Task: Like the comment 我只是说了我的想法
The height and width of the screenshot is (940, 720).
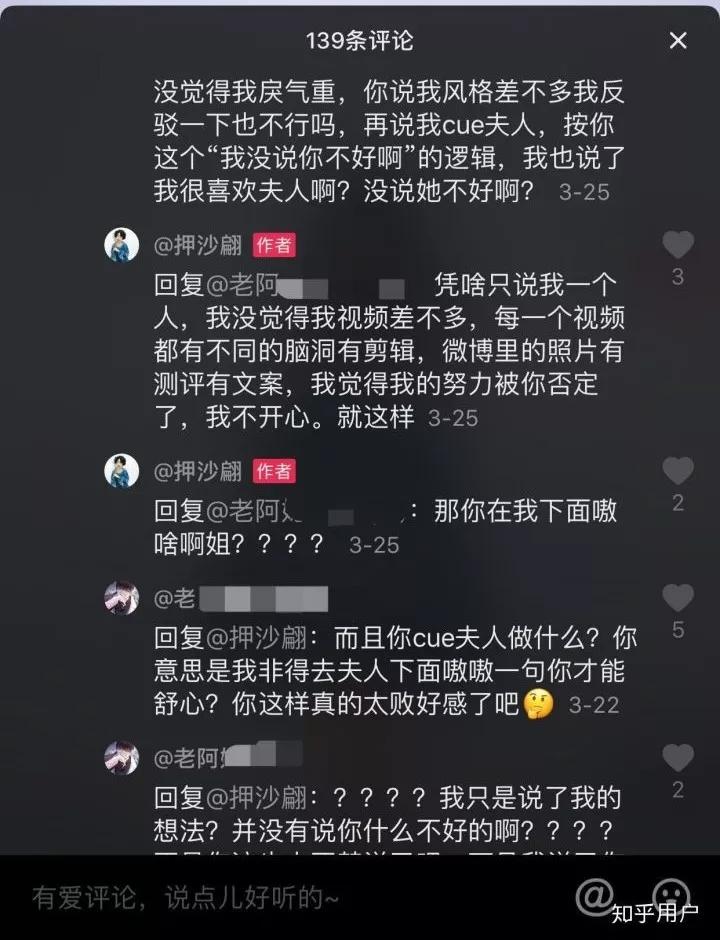Action: [678, 757]
